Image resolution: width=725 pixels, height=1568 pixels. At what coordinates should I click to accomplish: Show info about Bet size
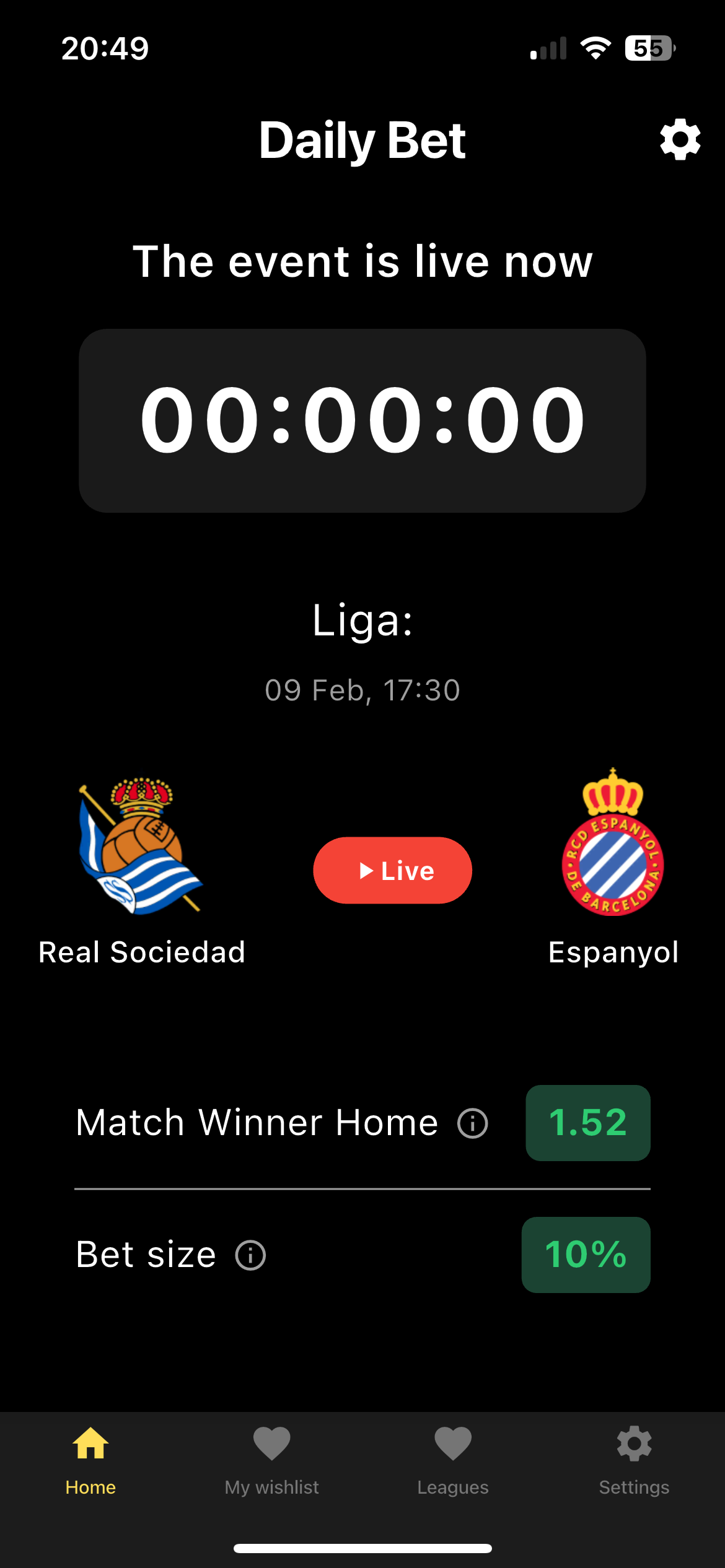click(x=250, y=1255)
